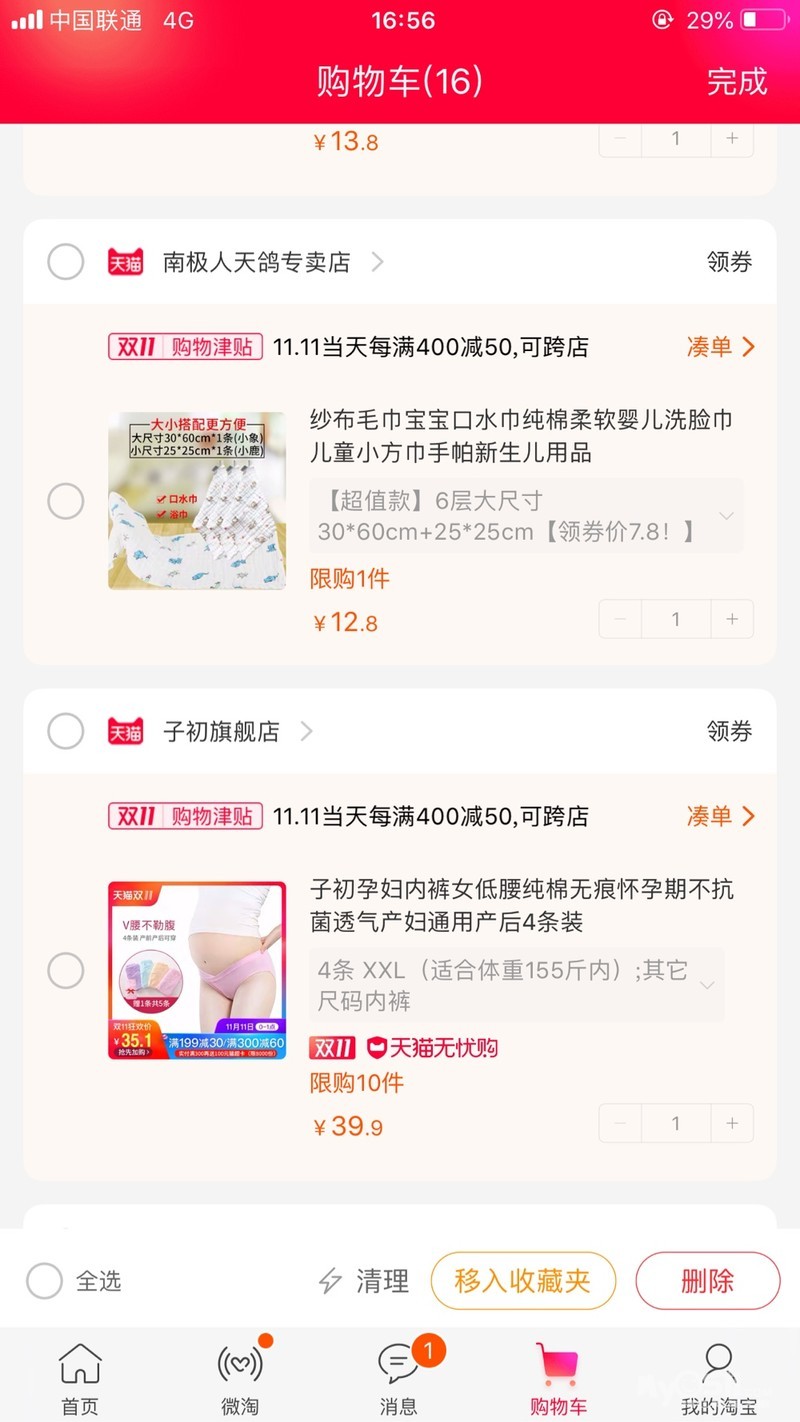Check the 全选 select-all box
This screenshot has width=800, height=1422.
(x=45, y=1281)
